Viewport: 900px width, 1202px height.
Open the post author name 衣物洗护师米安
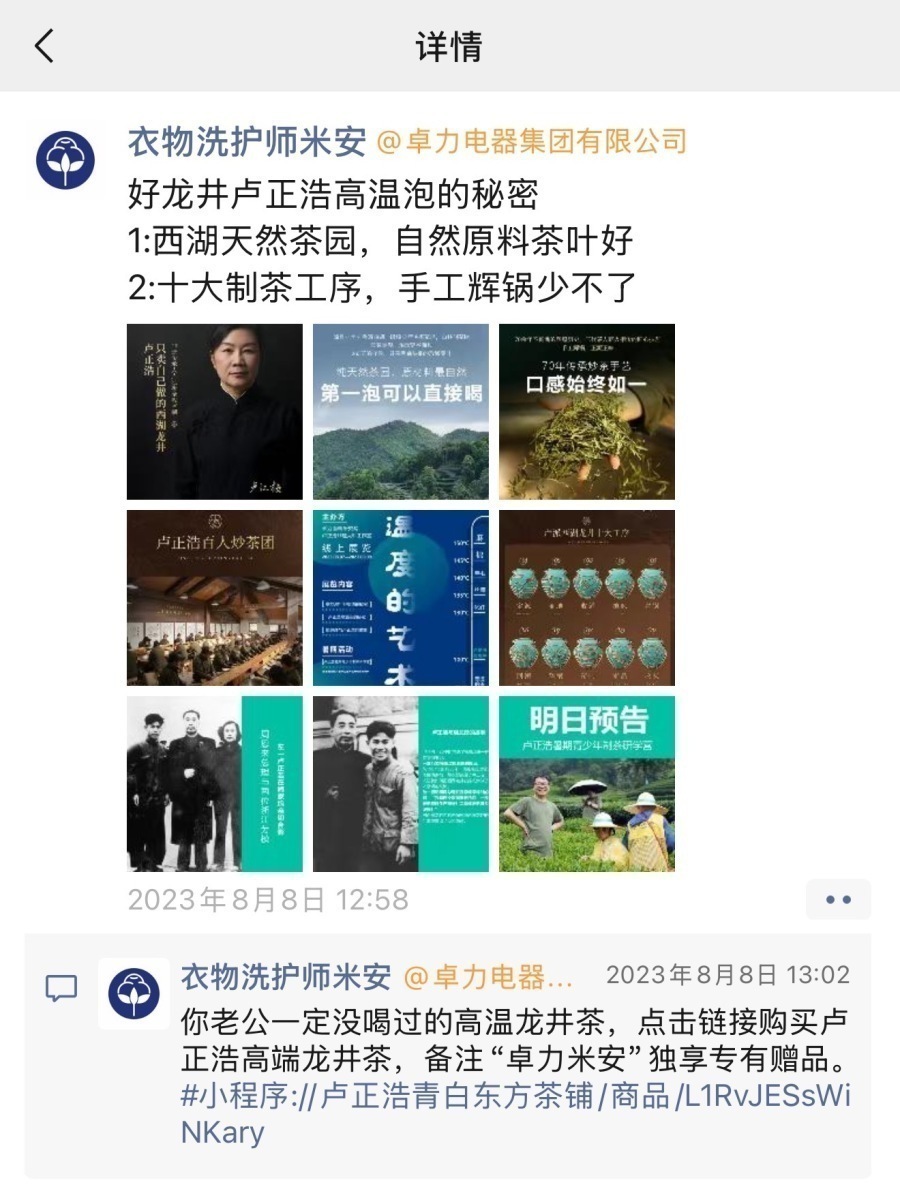pyautogui.click(x=247, y=142)
